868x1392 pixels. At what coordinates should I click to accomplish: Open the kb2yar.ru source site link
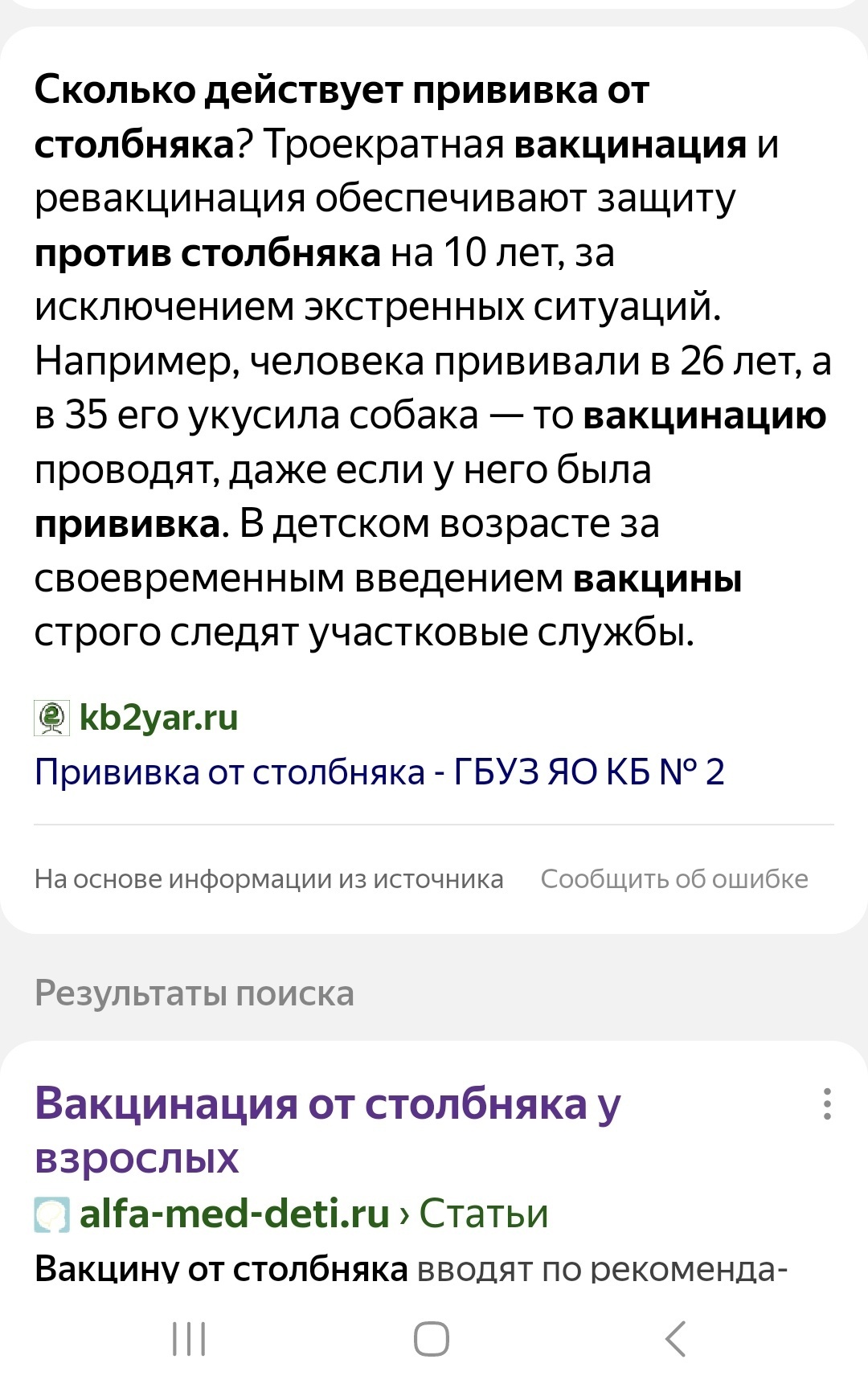pyautogui.click(x=158, y=718)
